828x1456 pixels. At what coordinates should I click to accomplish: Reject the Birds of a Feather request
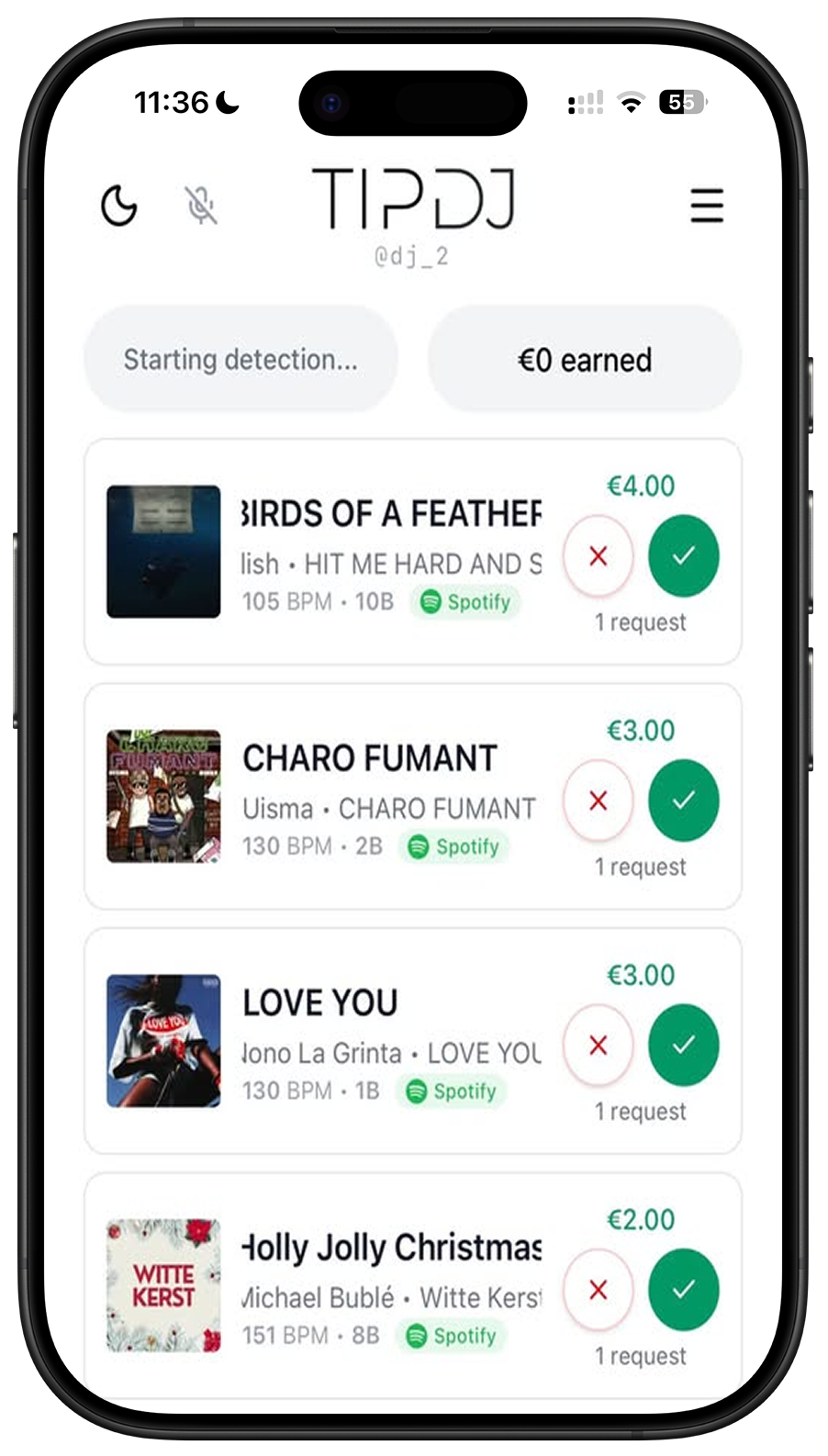[x=599, y=556]
